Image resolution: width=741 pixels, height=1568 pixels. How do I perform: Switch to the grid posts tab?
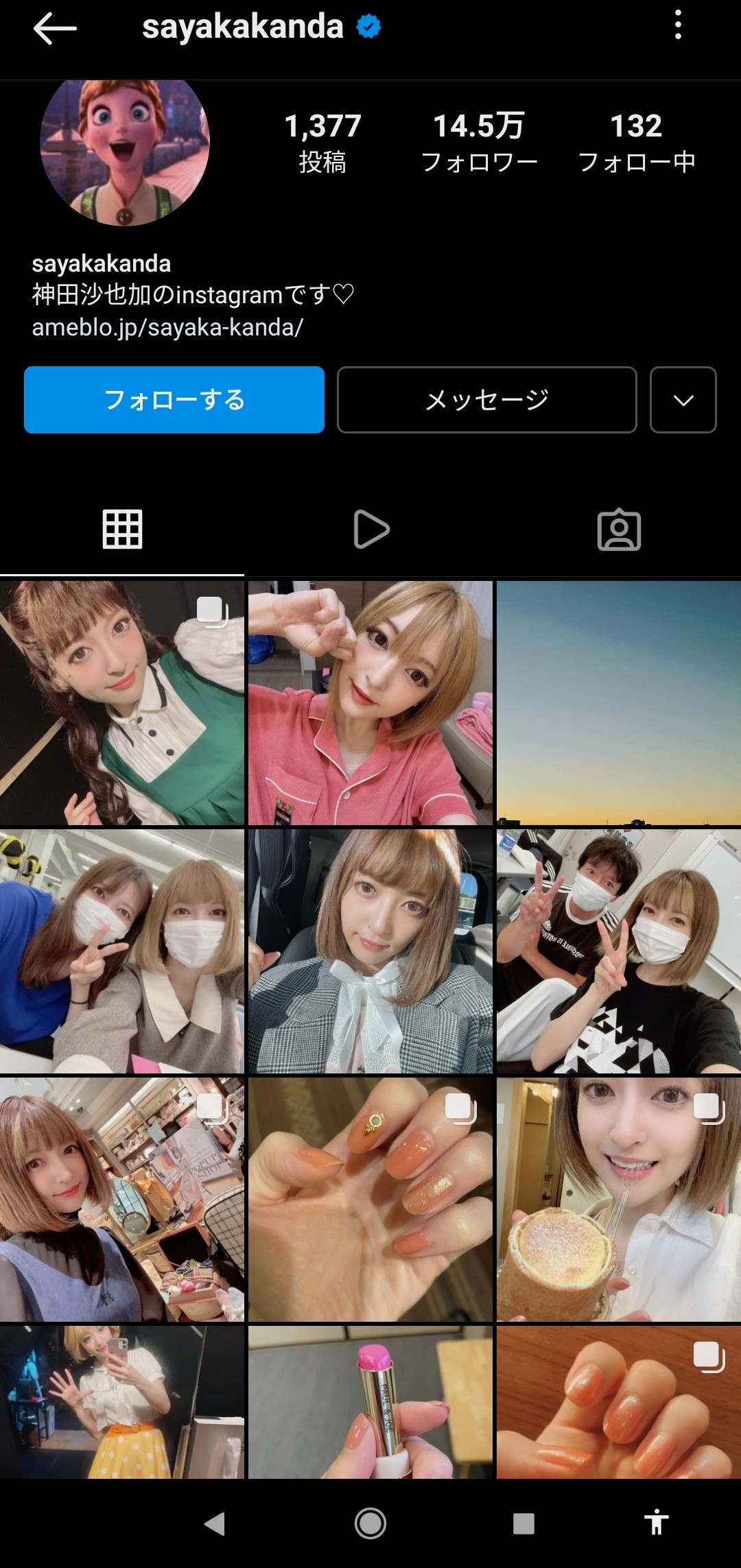[x=122, y=530]
